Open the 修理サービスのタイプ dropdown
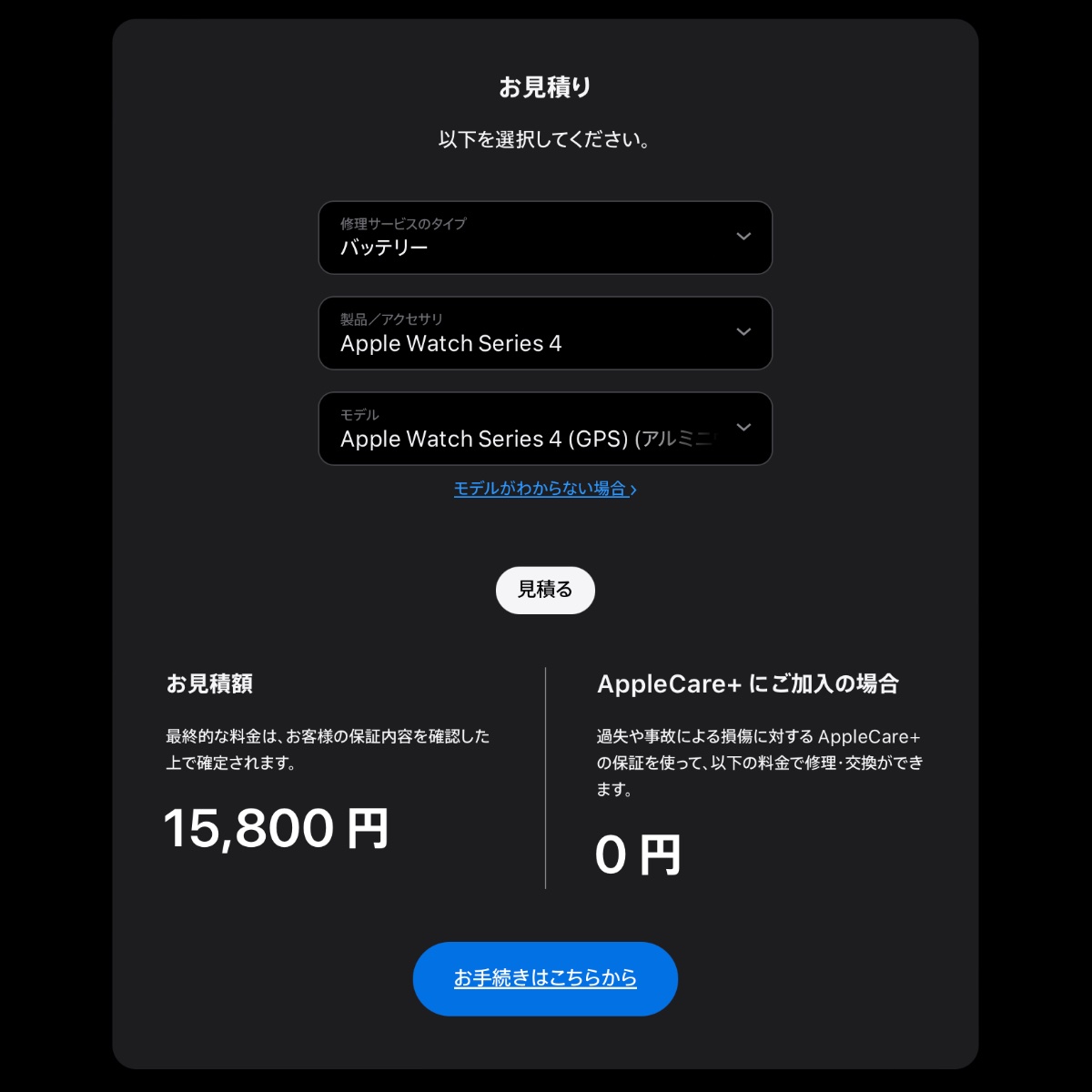Viewport: 1092px width, 1092px height. tap(544, 238)
